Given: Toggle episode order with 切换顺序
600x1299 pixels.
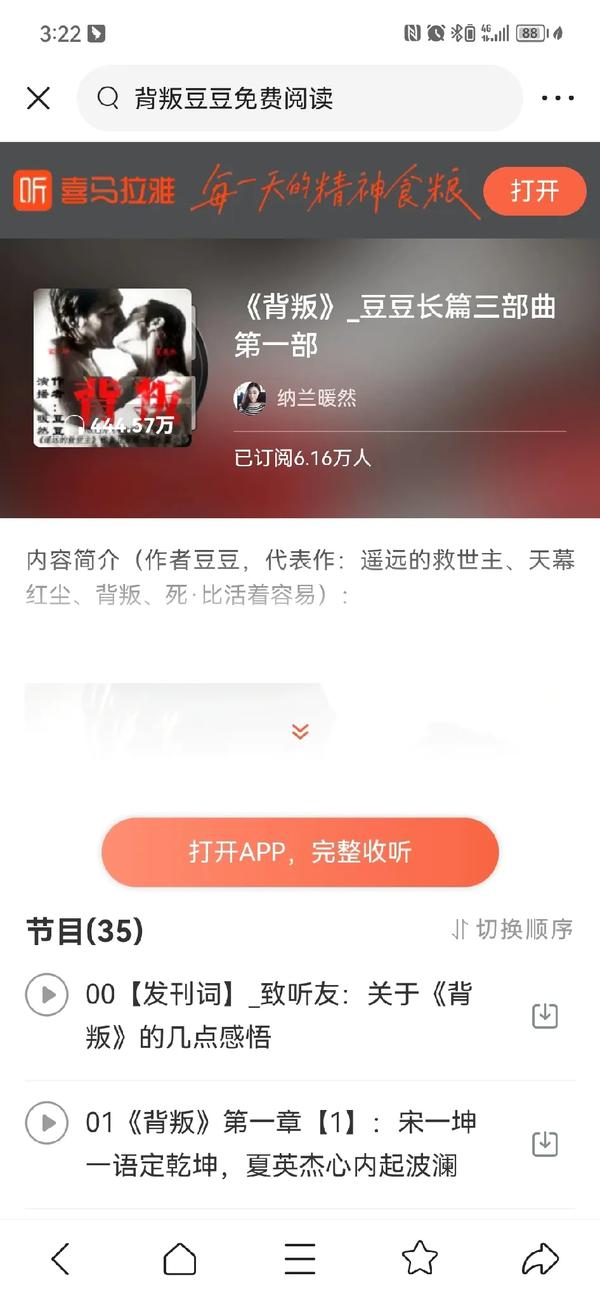Looking at the screenshot, I should [x=512, y=929].
